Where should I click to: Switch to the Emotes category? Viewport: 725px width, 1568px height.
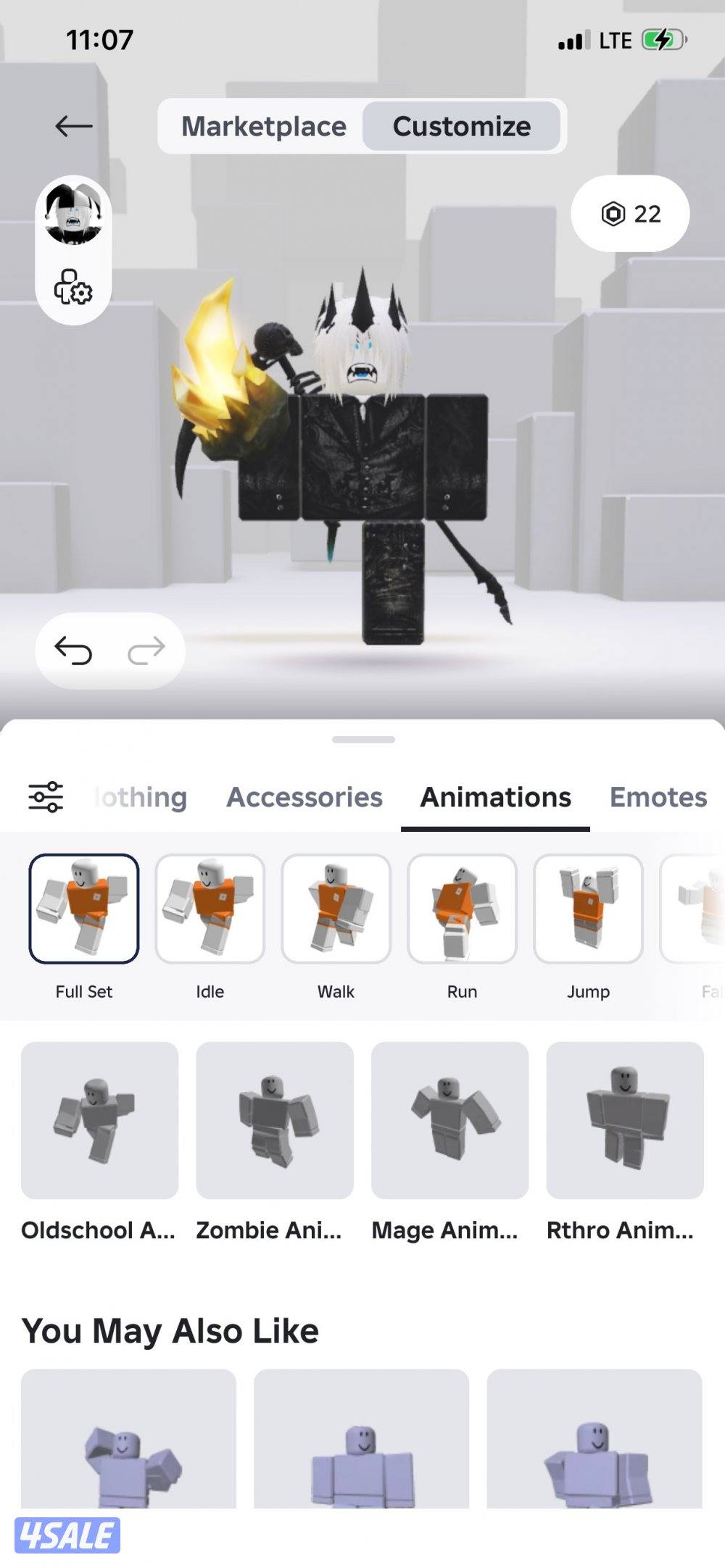658,797
